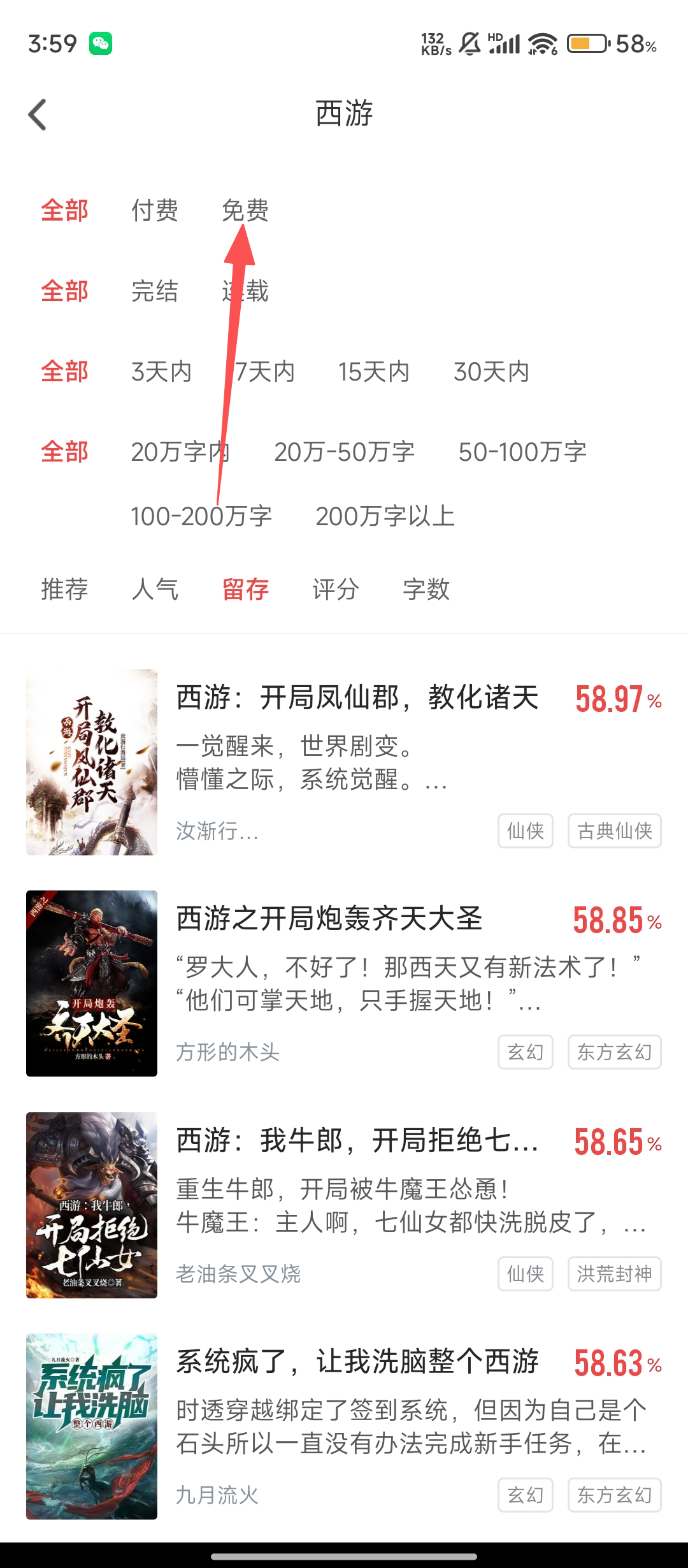Tap the 古典仙侠 tag
The height and width of the screenshot is (1568, 688).
[x=614, y=831]
